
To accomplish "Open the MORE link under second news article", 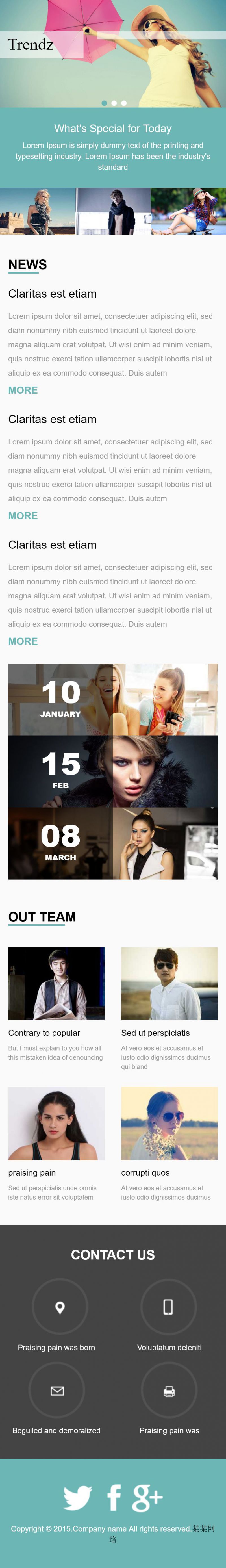I will pyautogui.click(x=23, y=516).
